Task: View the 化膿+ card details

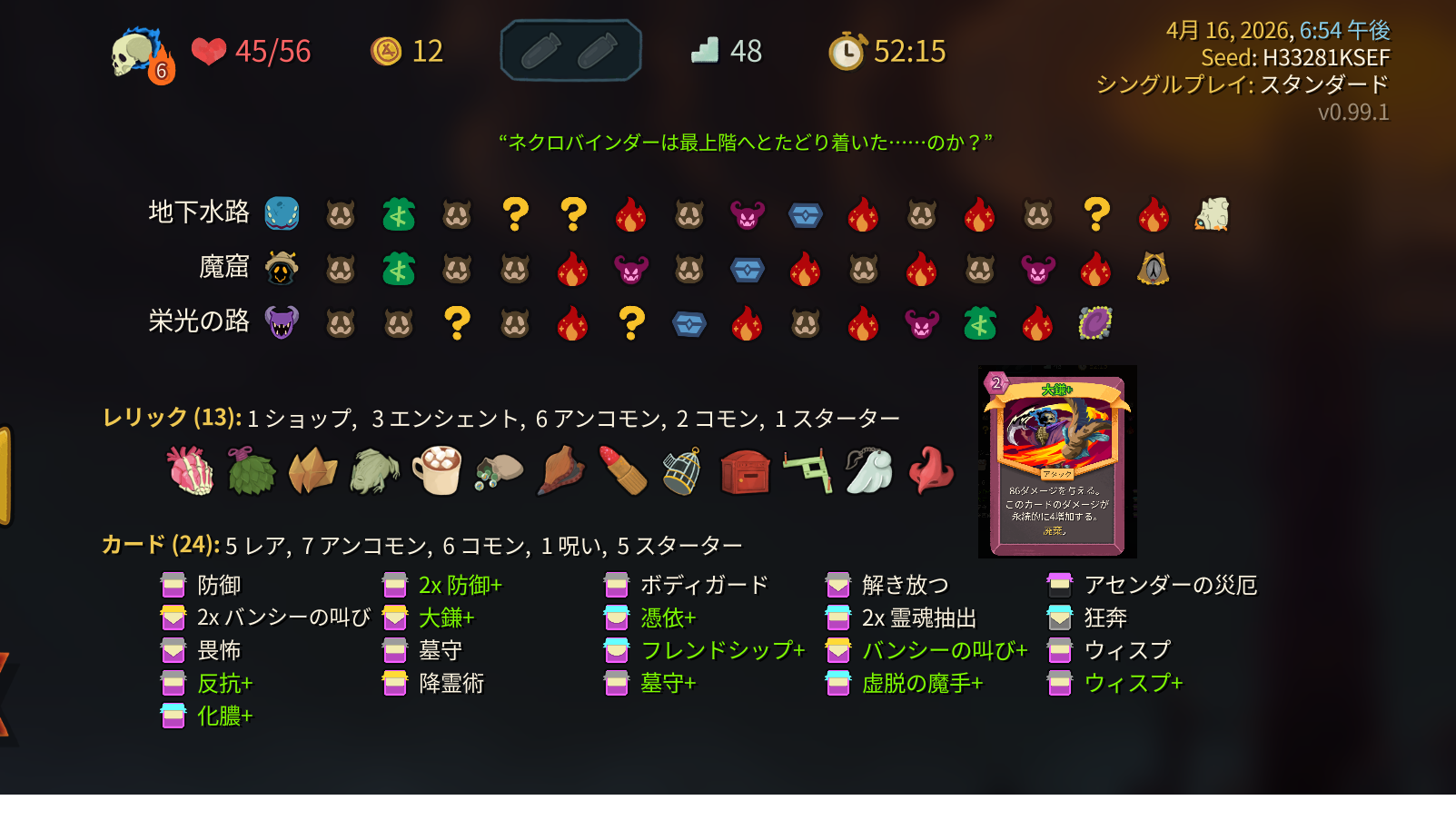Action: 207,716
